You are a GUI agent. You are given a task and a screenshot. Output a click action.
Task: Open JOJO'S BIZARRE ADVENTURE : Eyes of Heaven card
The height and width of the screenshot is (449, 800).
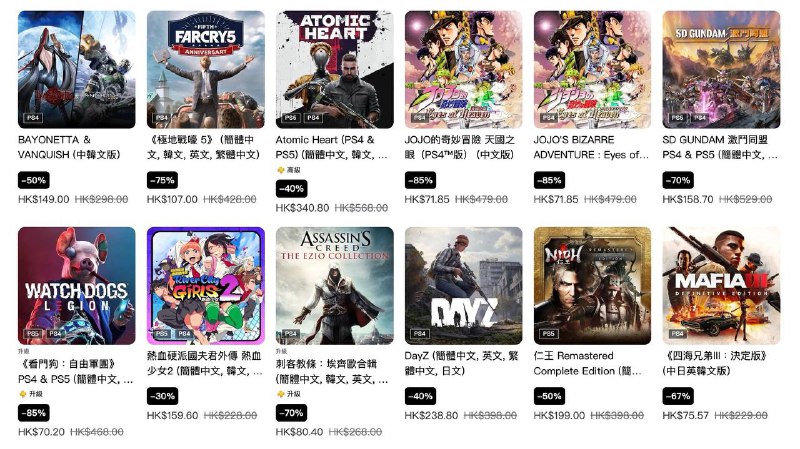(x=592, y=70)
